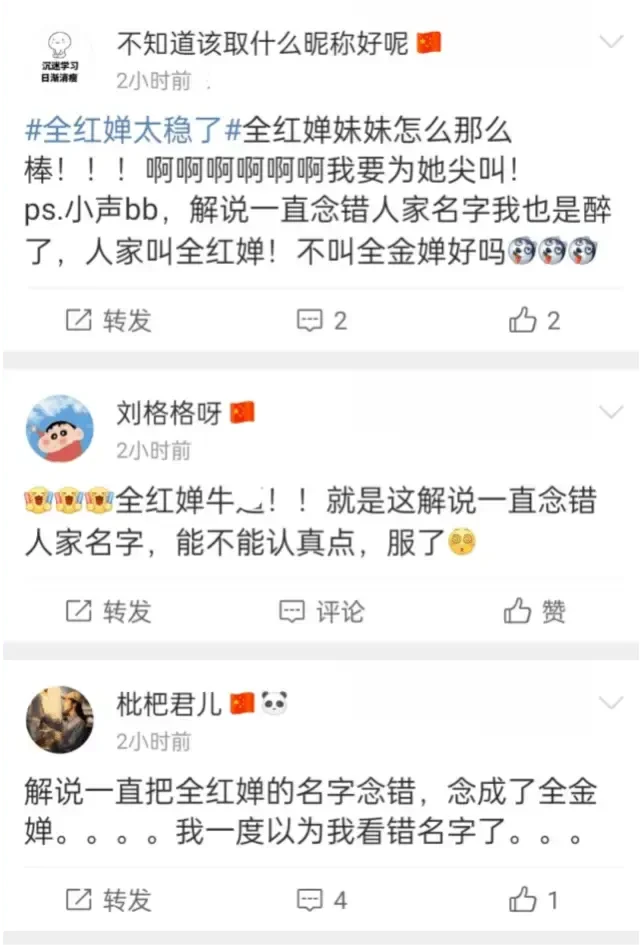Open the username 枇杷君儿

pos(168,704)
